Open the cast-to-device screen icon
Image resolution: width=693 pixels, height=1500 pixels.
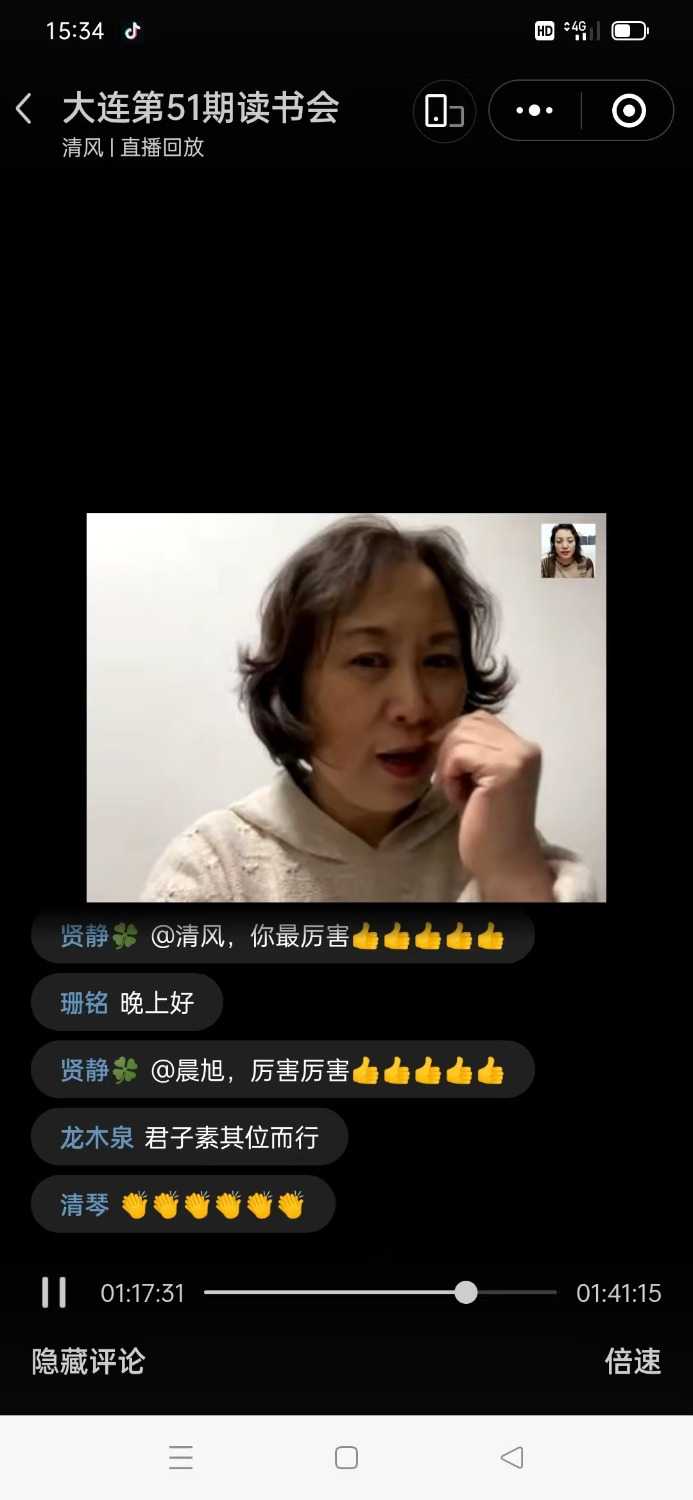[x=444, y=111]
